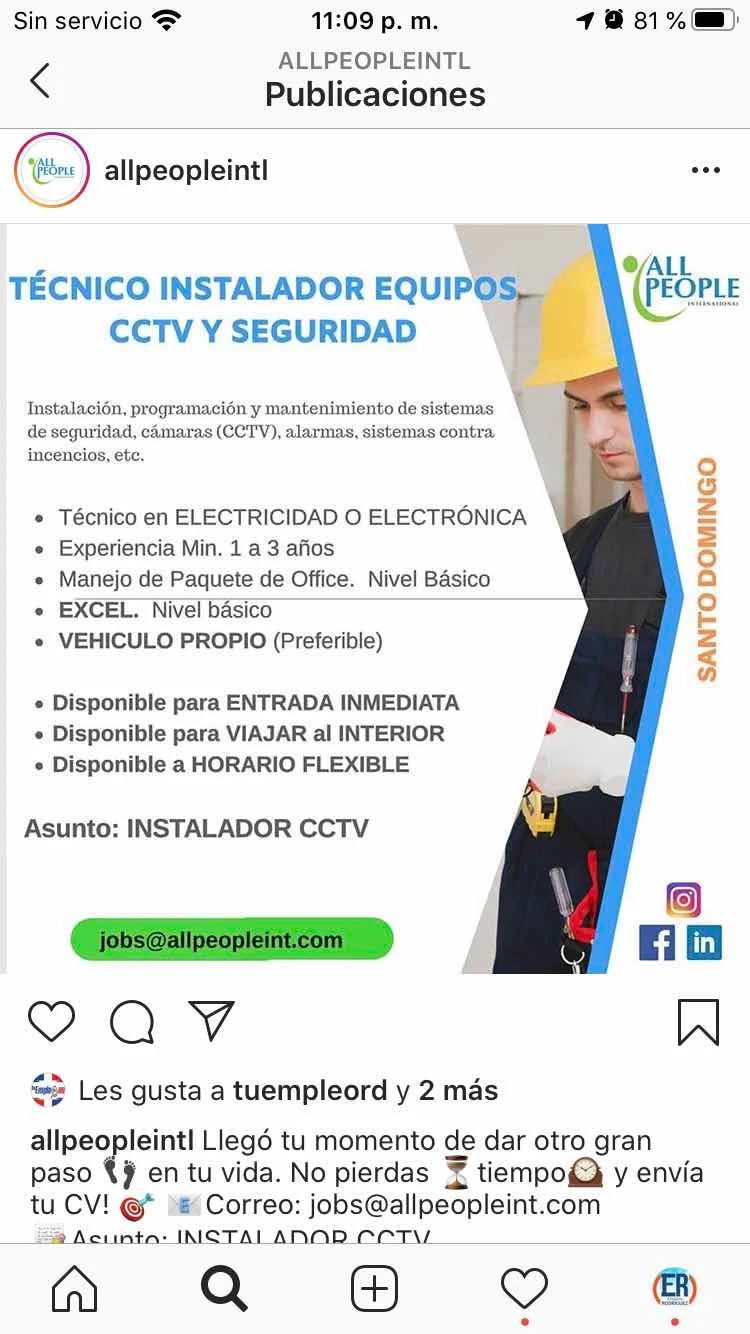Like the allpeopleintl post

coord(52,1021)
